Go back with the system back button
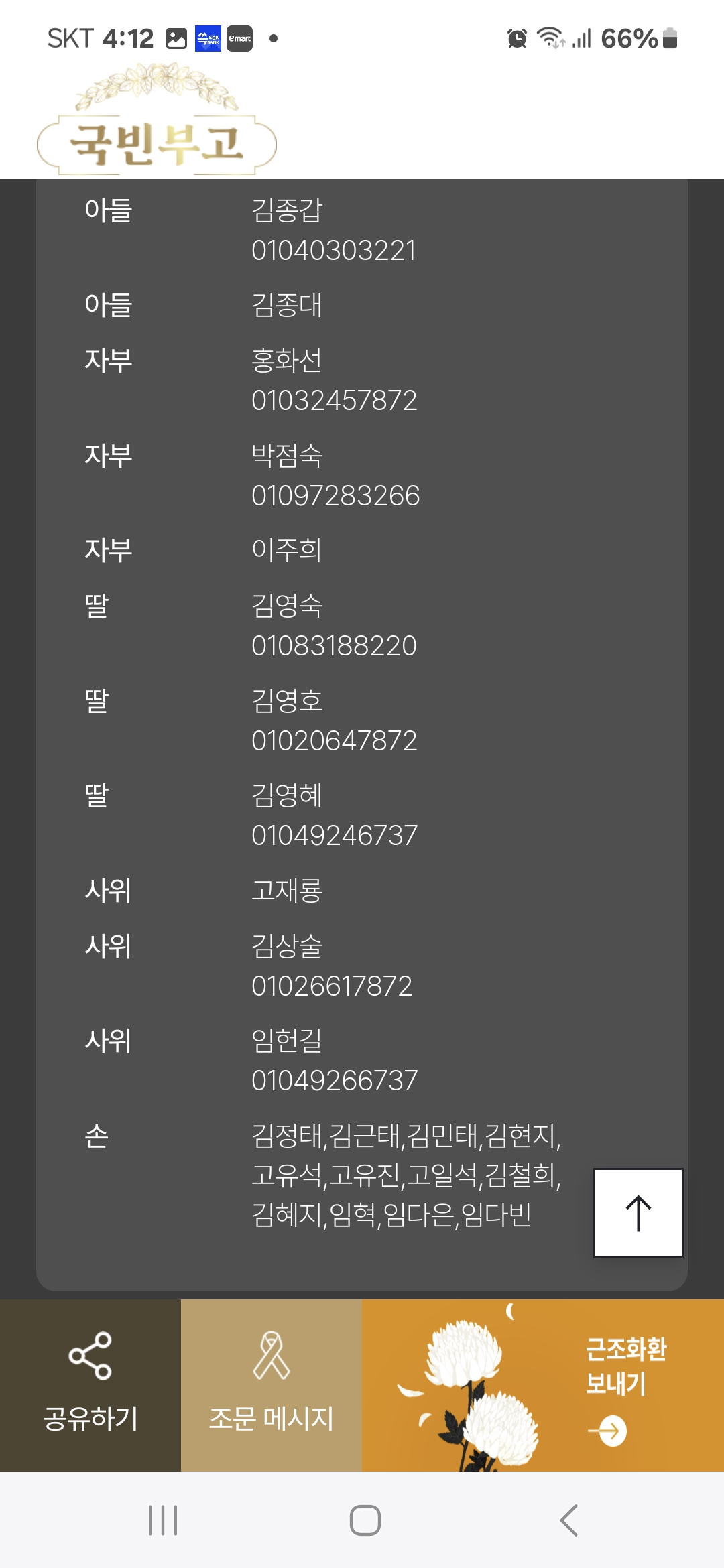The width and height of the screenshot is (724, 1568). coord(568,1520)
